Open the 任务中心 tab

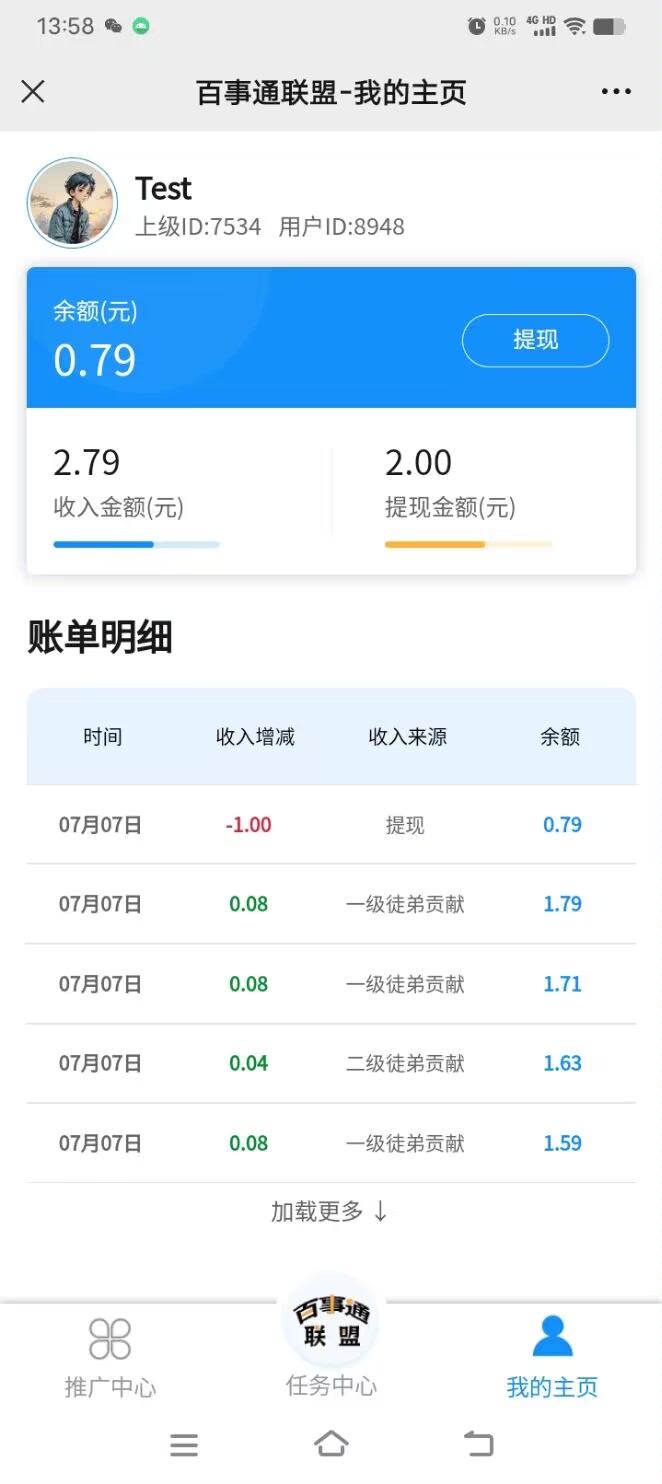(331, 1342)
